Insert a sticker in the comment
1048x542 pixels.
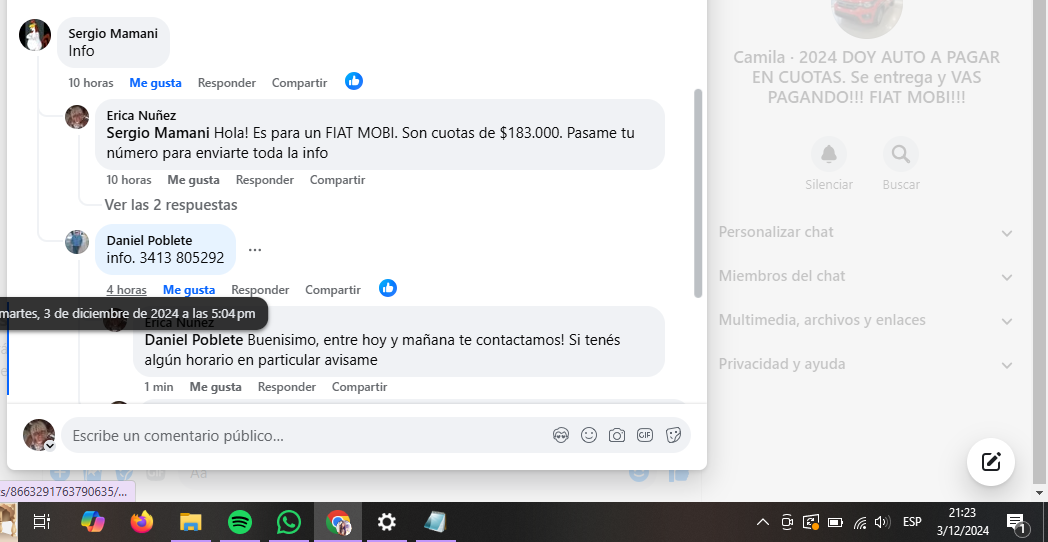click(x=673, y=435)
